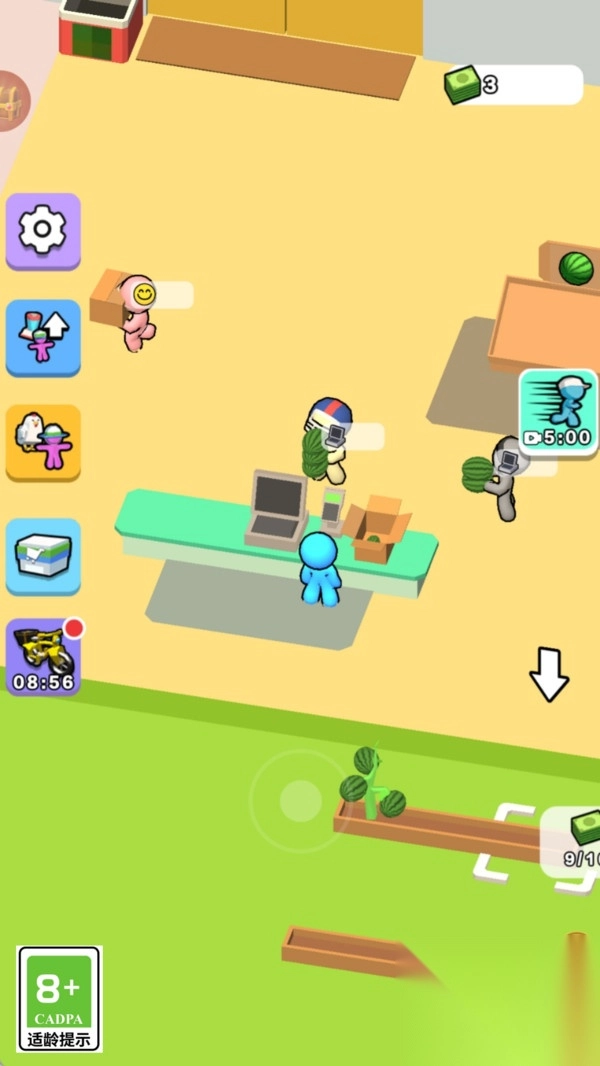Tap the partially hidden icon at top left
Viewport: 600px width, 1066px height.
pyautogui.click(x=13, y=100)
